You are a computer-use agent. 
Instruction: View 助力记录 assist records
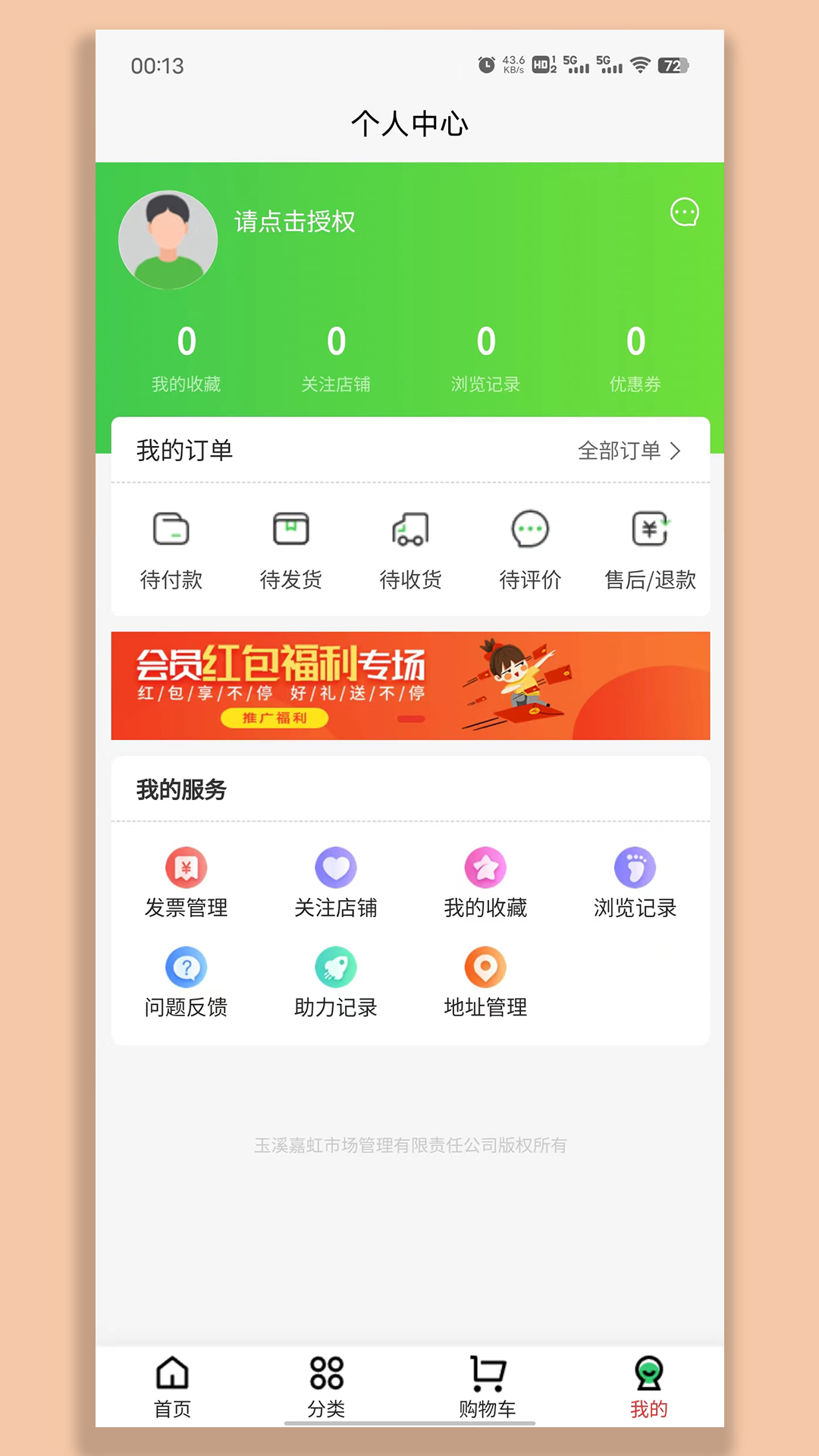[336, 982]
